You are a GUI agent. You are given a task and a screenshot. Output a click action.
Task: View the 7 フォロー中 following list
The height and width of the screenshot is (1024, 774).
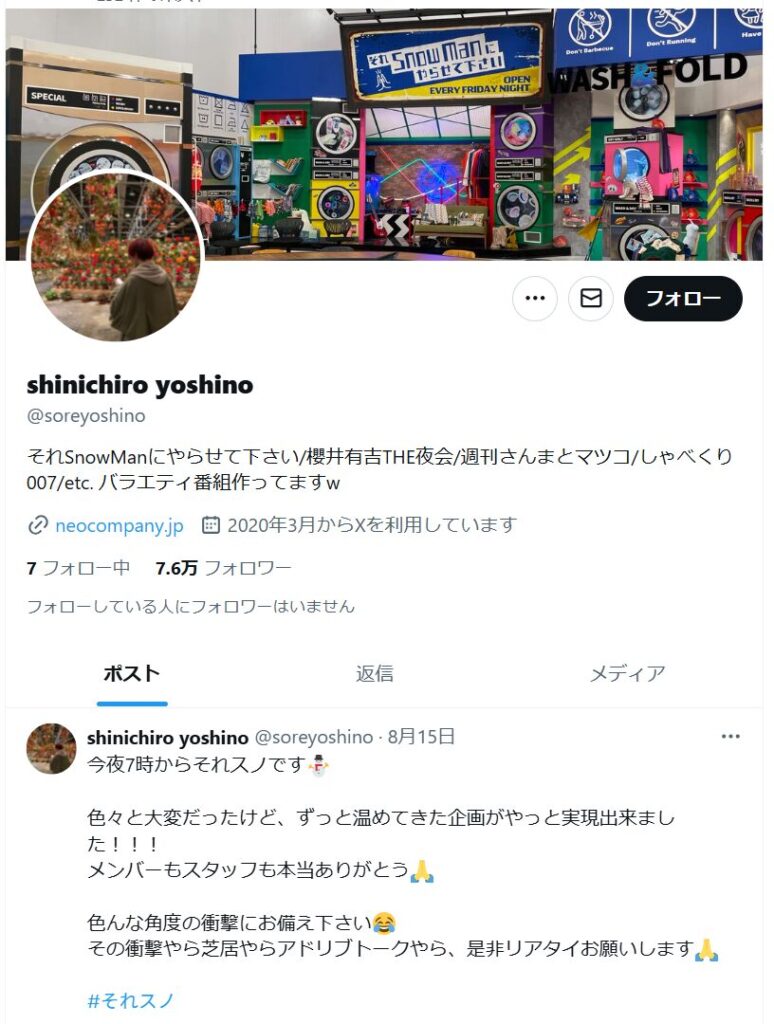click(x=79, y=568)
